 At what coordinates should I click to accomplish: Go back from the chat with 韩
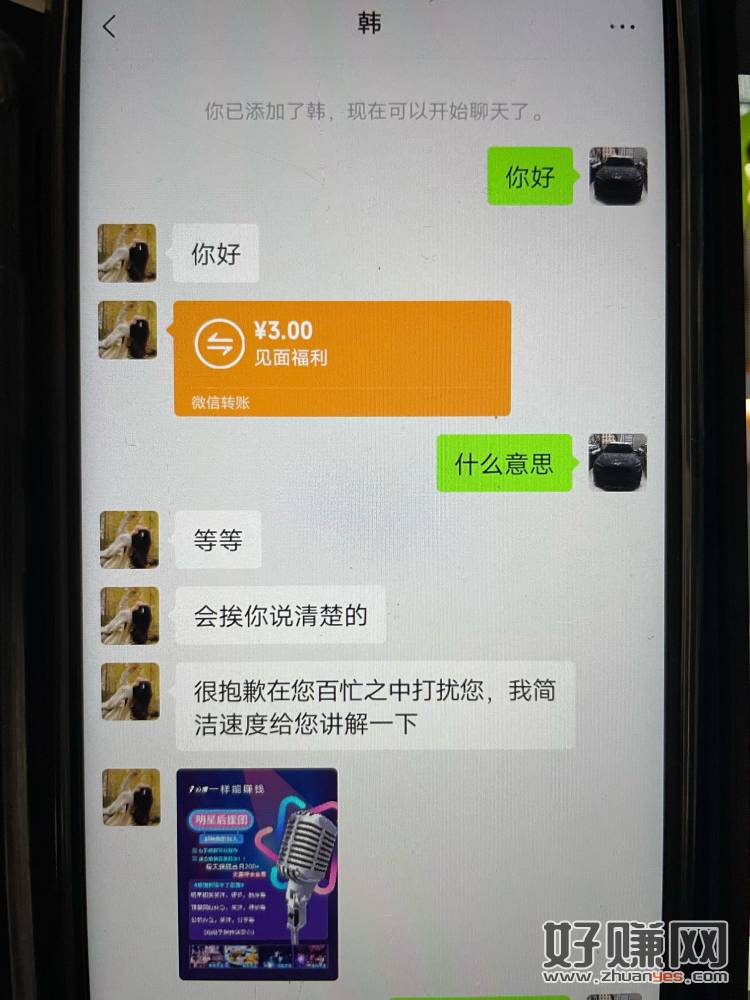point(109,27)
